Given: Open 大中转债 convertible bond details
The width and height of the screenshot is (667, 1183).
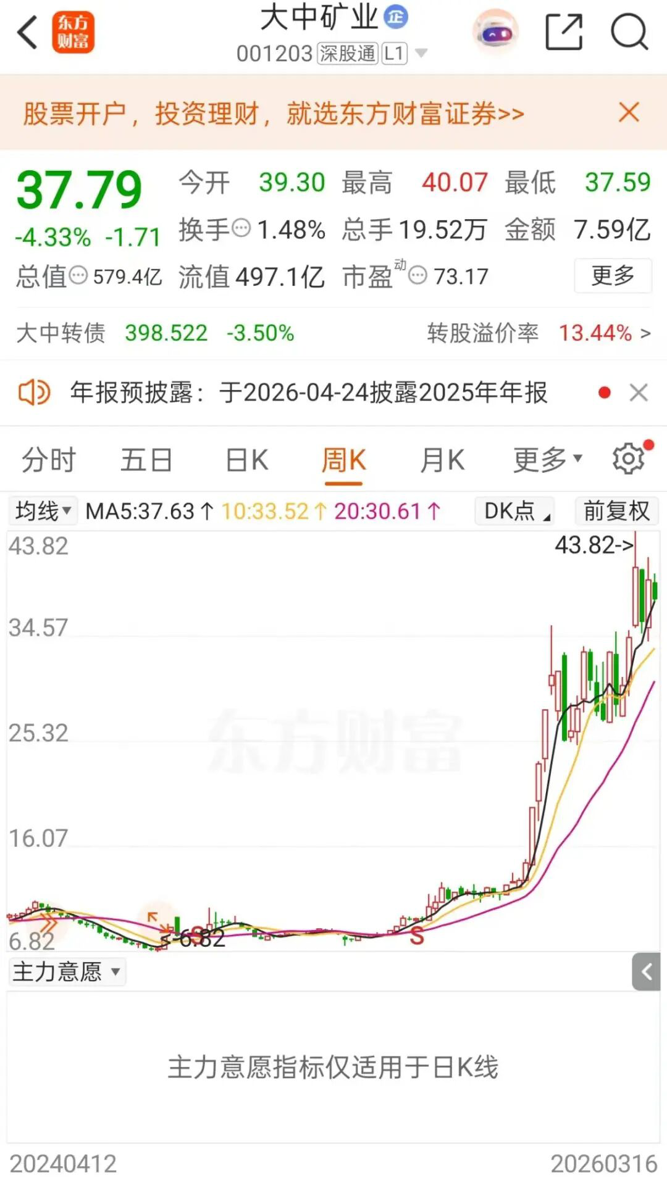Looking at the screenshot, I should [x=155, y=333].
